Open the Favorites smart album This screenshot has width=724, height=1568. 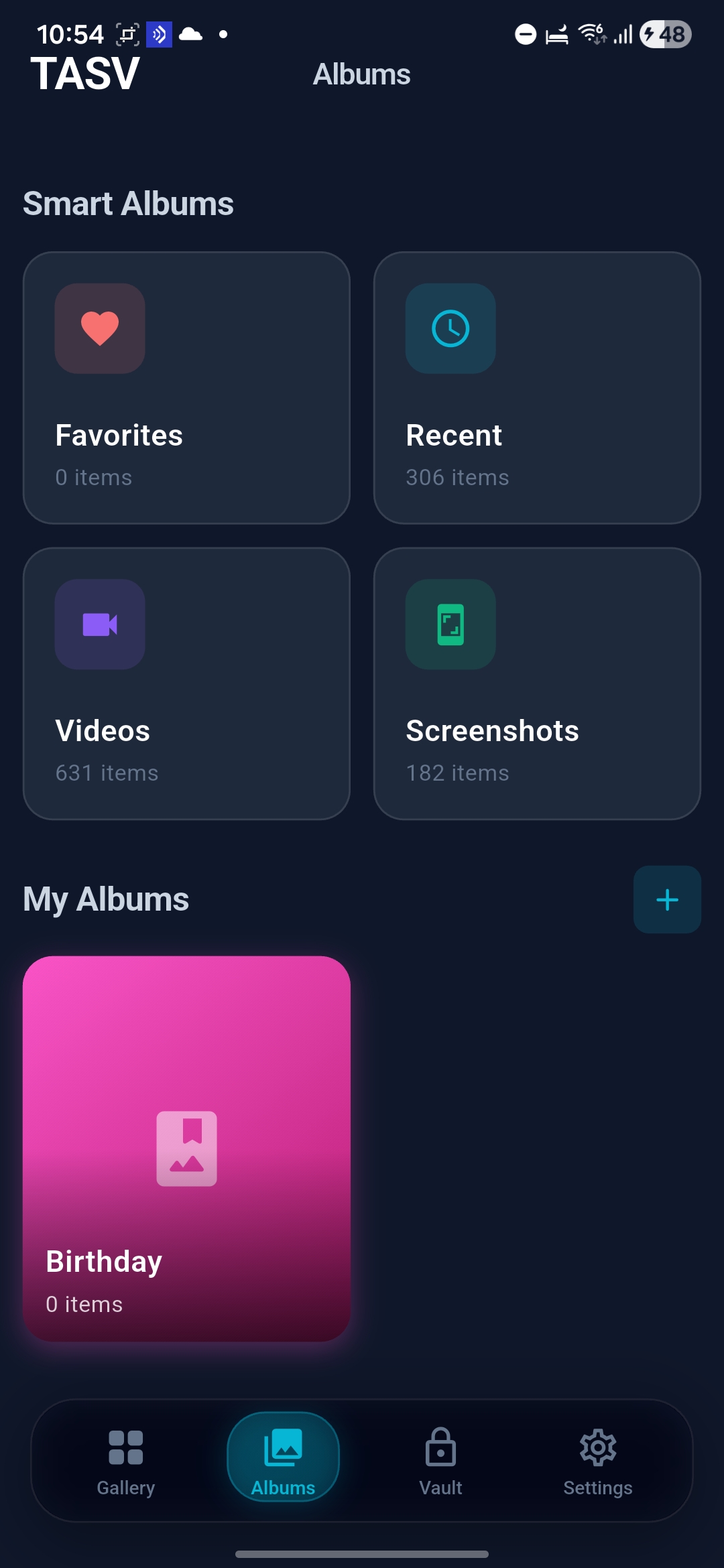[x=186, y=387]
